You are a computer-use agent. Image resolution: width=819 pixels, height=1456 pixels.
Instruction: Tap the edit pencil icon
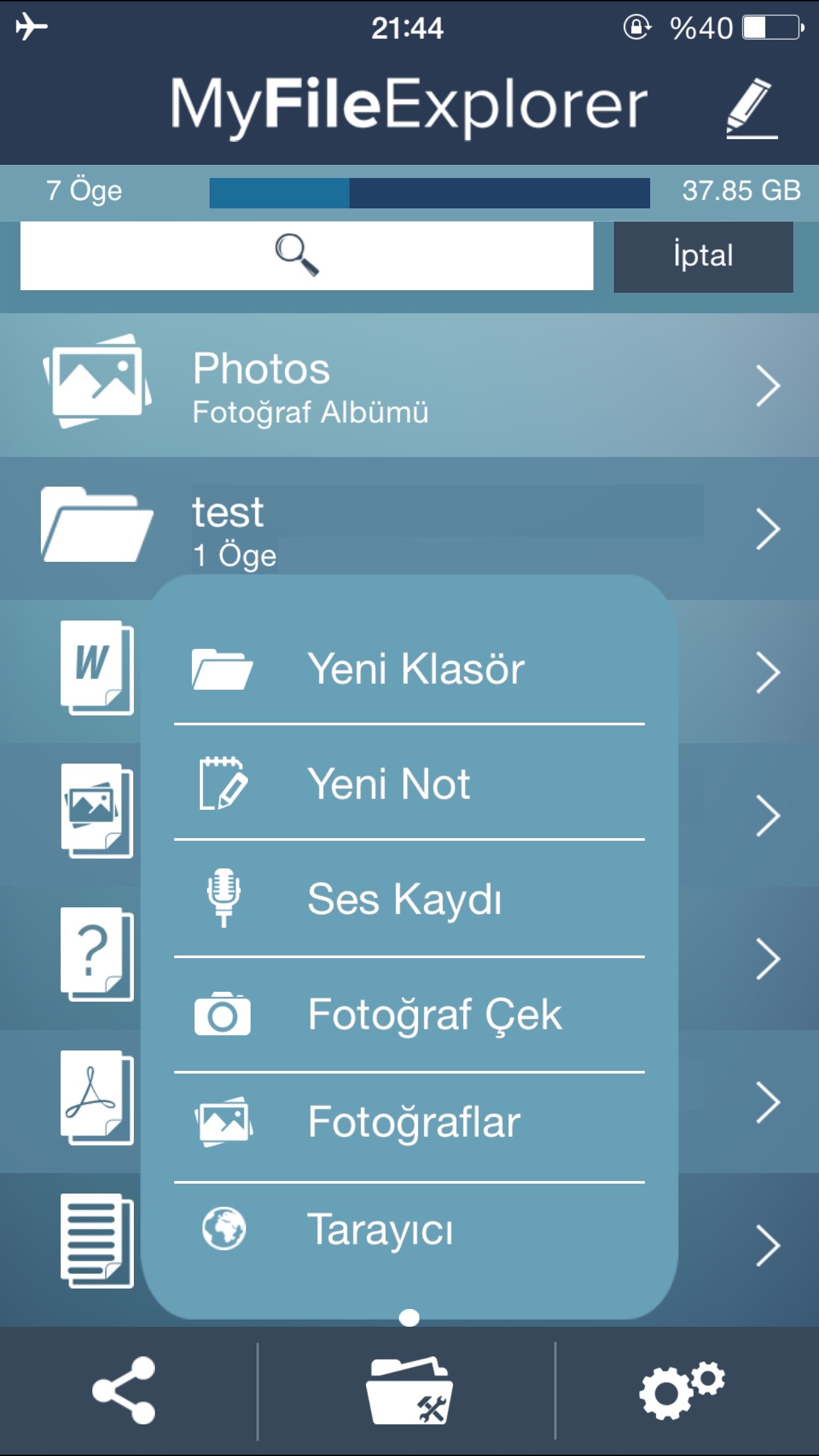(x=752, y=109)
